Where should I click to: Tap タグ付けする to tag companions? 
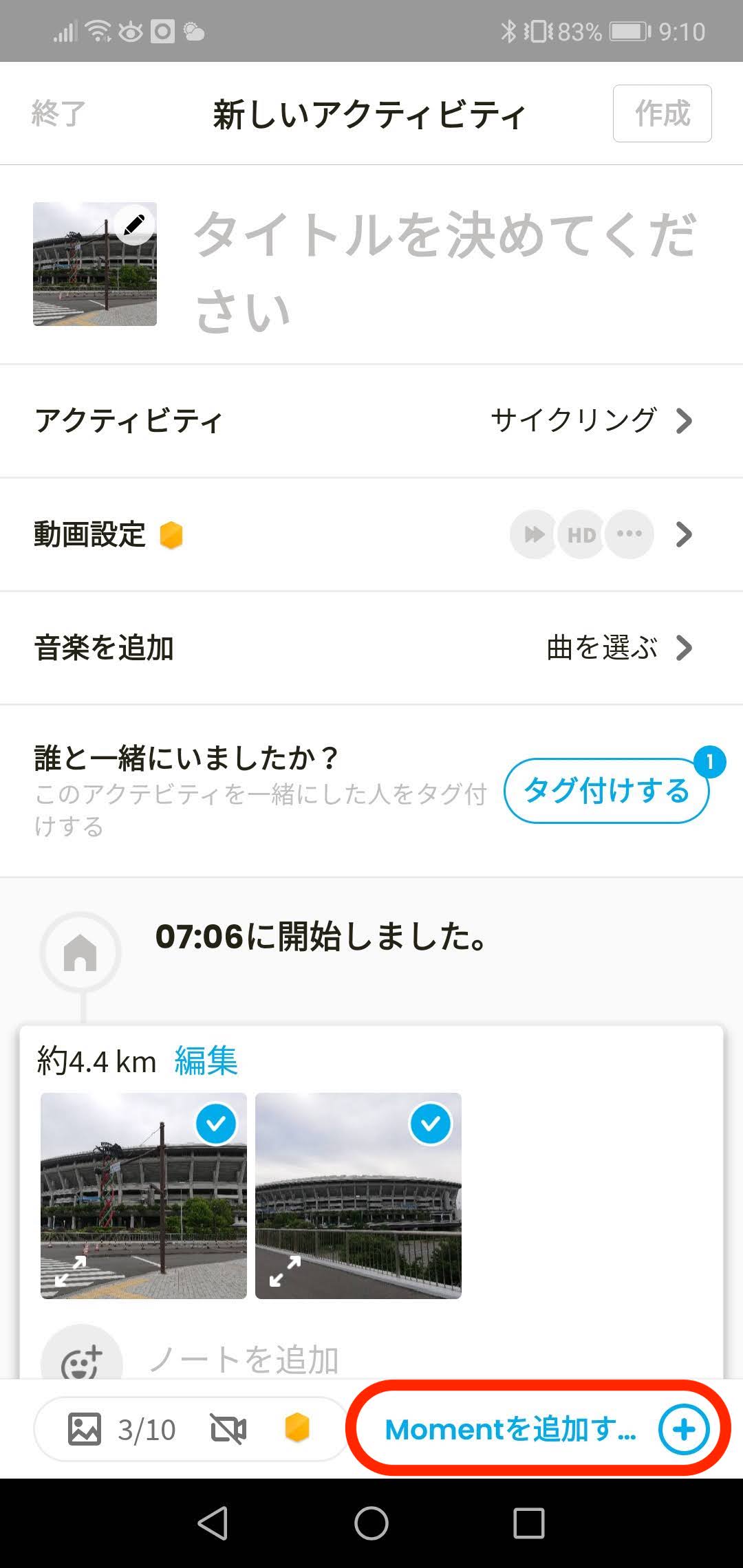point(606,791)
